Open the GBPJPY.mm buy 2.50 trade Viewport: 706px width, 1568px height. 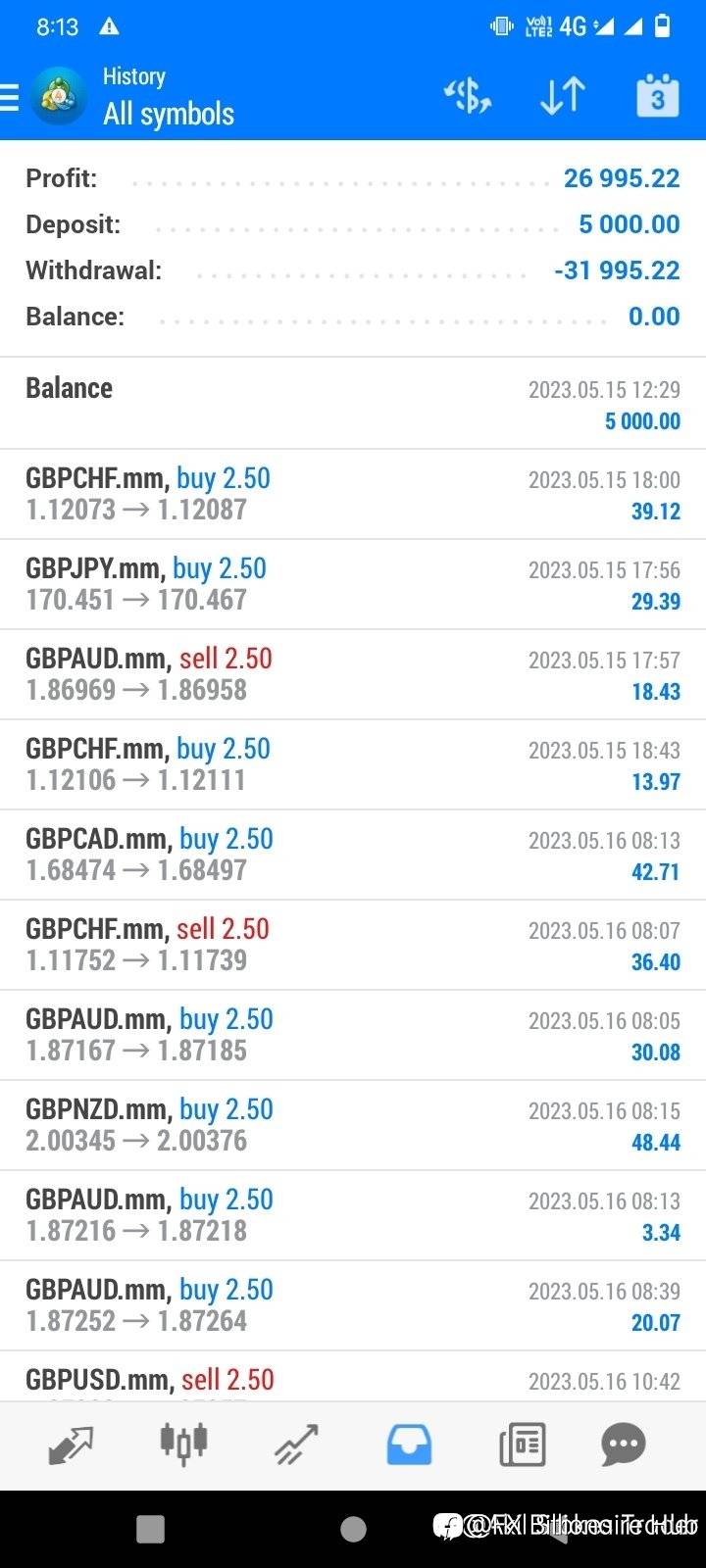[x=353, y=584]
